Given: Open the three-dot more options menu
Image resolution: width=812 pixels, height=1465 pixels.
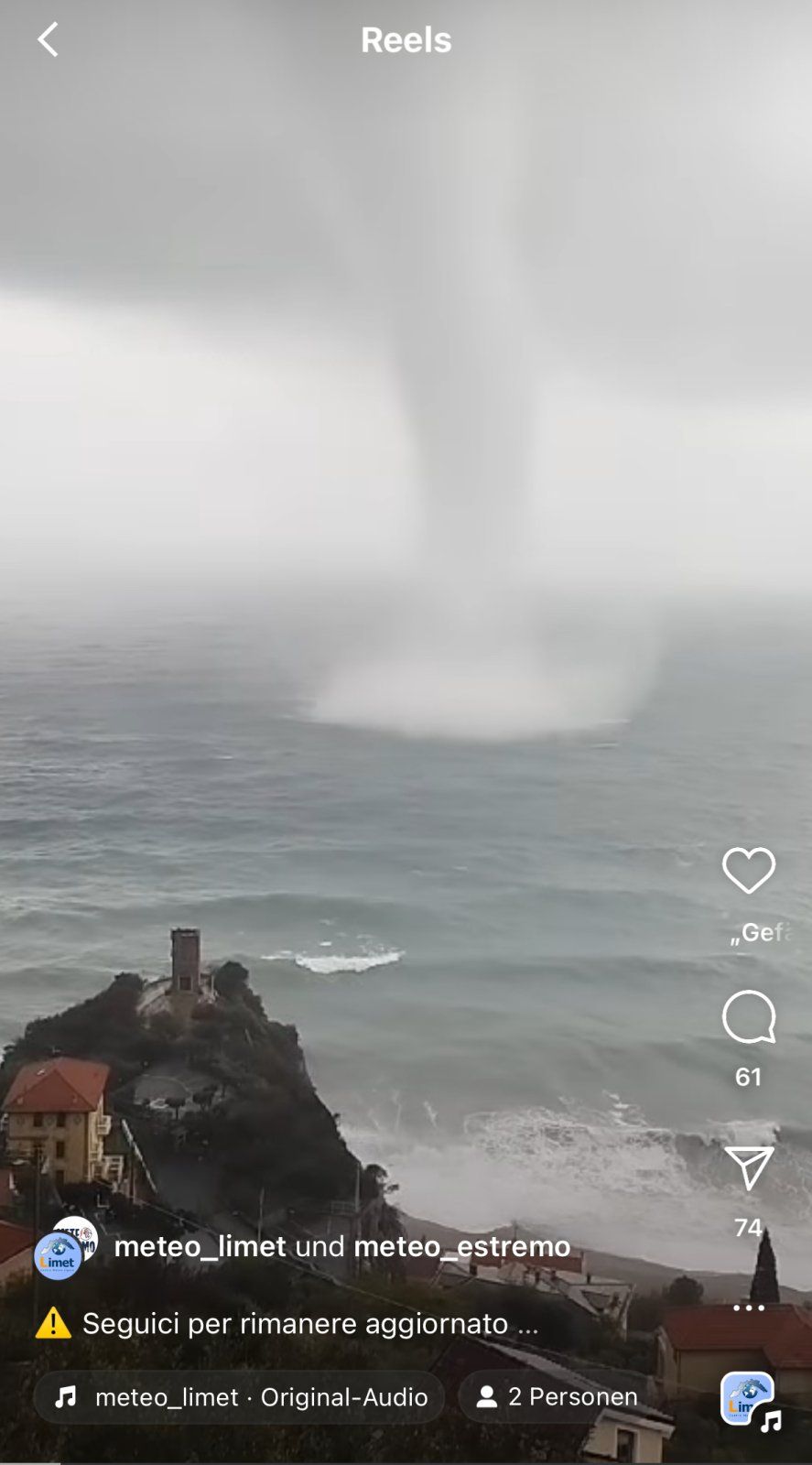Looking at the screenshot, I should click(x=748, y=1308).
